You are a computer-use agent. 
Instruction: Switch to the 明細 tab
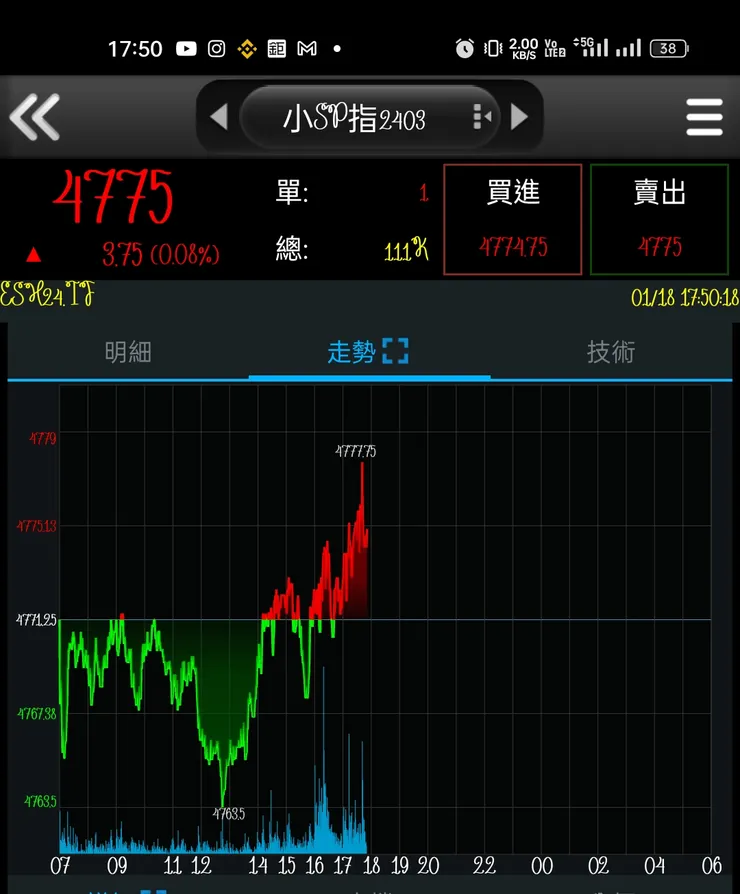click(128, 352)
